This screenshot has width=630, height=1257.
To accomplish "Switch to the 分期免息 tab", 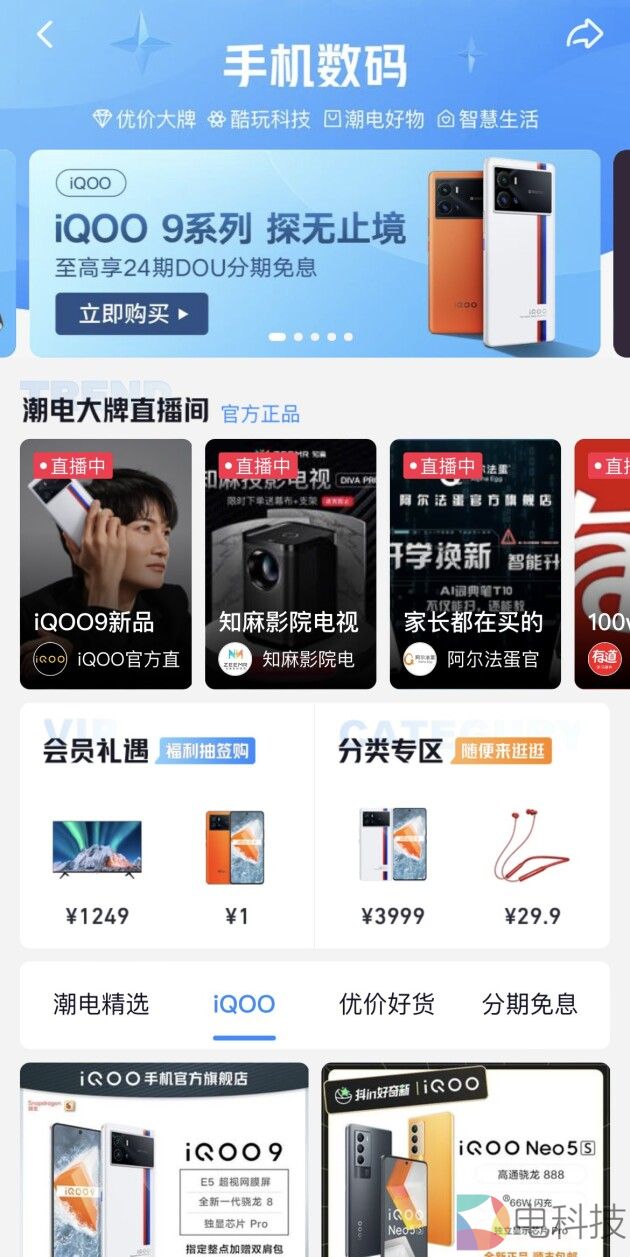I will click(530, 1004).
